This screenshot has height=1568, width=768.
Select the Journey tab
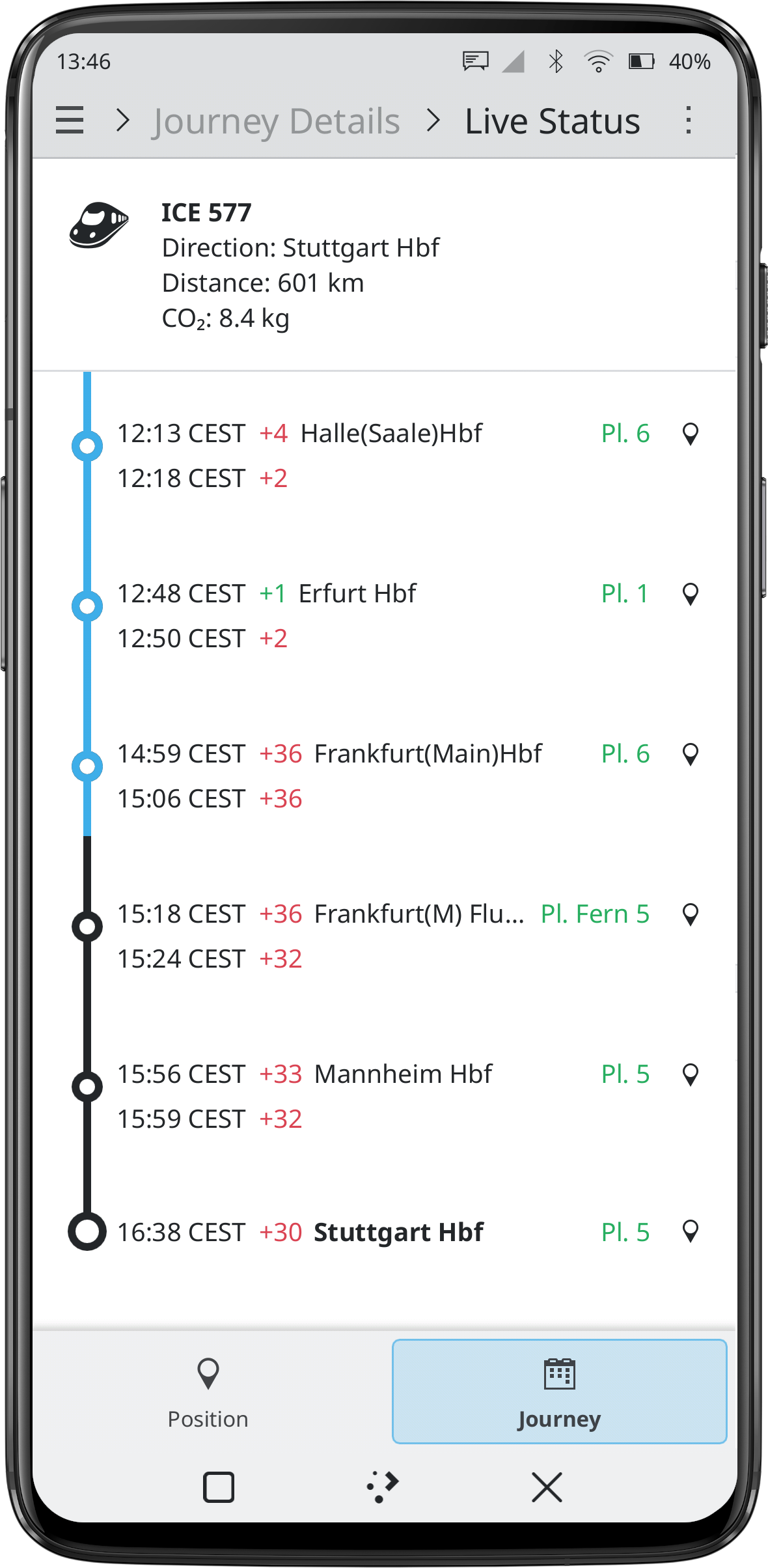coord(559,1392)
